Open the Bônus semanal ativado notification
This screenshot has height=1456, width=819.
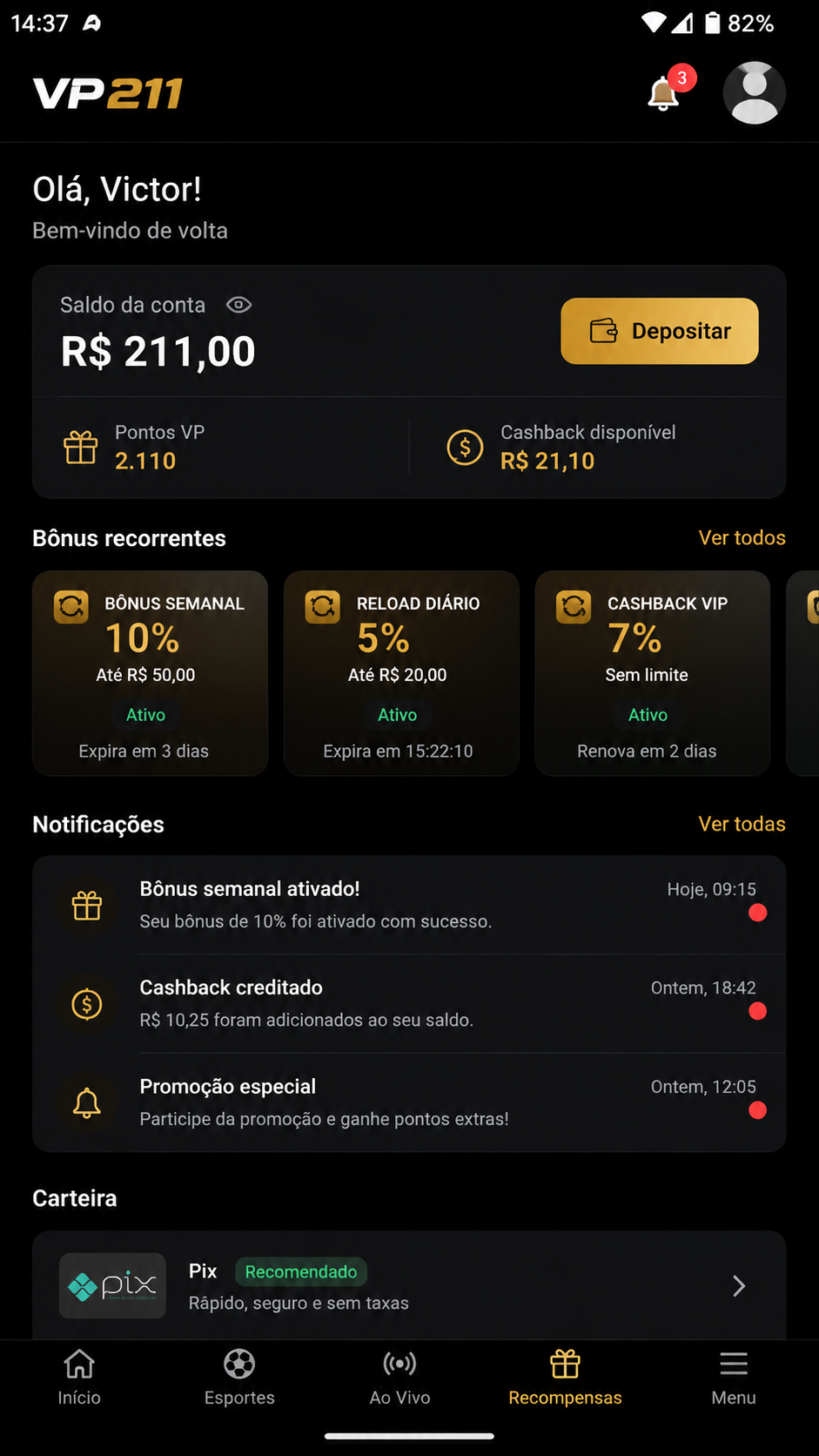tap(409, 905)
